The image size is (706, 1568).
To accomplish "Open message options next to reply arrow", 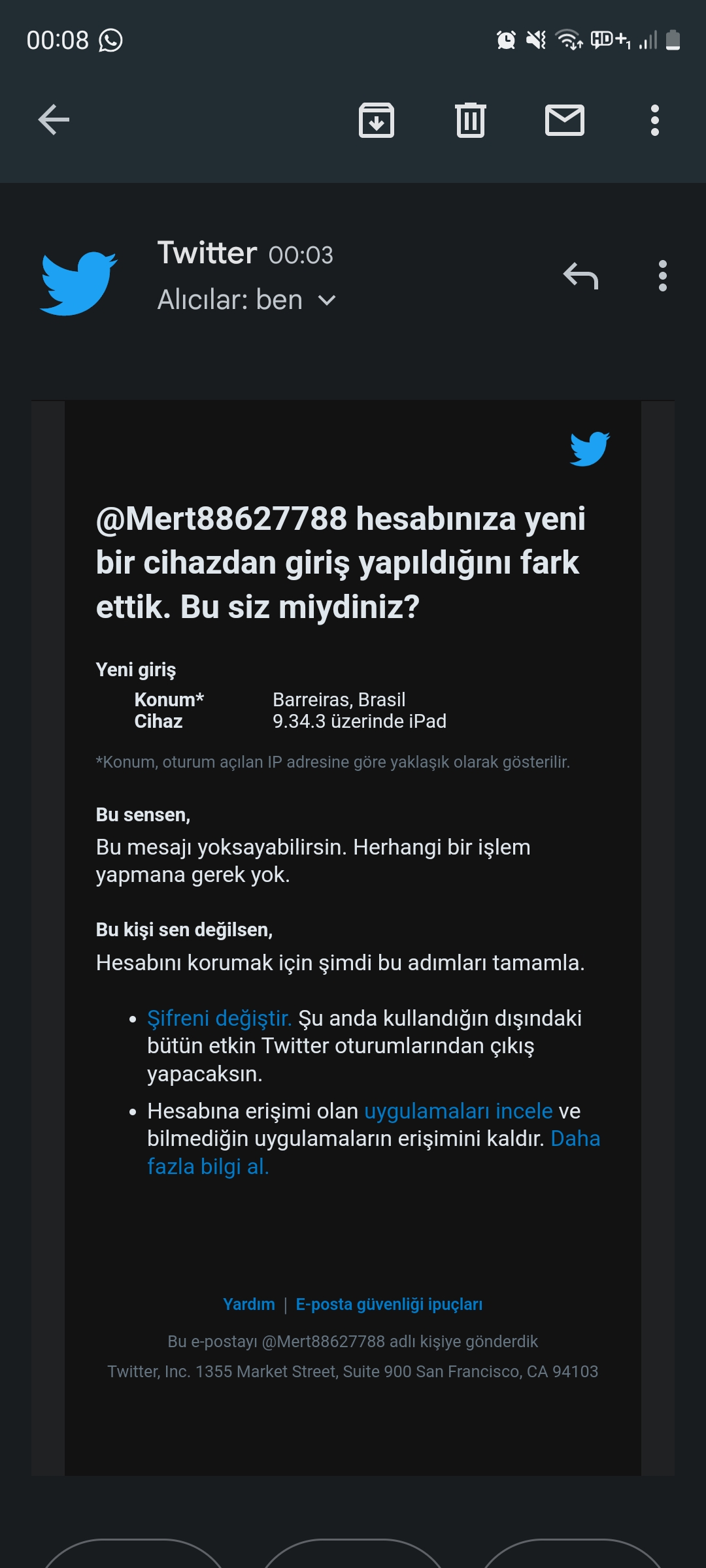I will [x=663, y=276].
